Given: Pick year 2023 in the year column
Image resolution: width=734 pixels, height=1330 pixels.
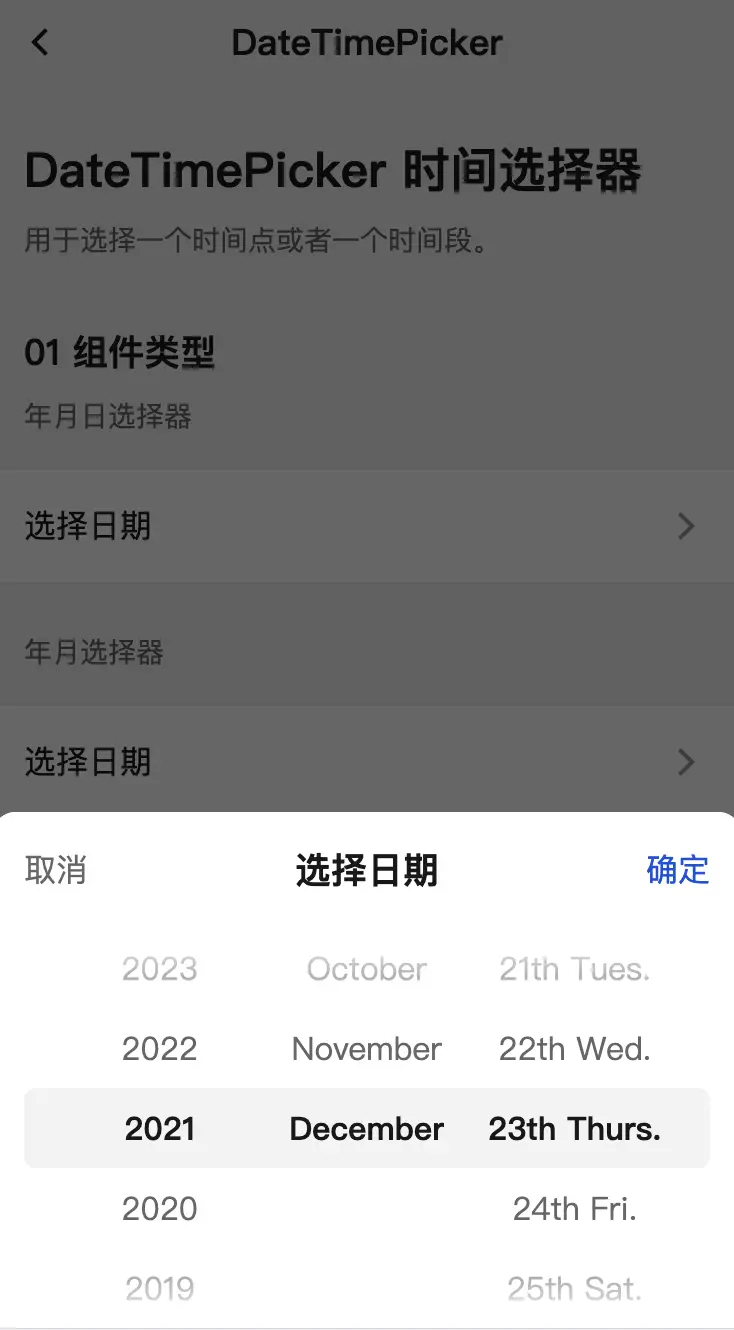Looking at the screenshot, I should [x=160, y=969].
